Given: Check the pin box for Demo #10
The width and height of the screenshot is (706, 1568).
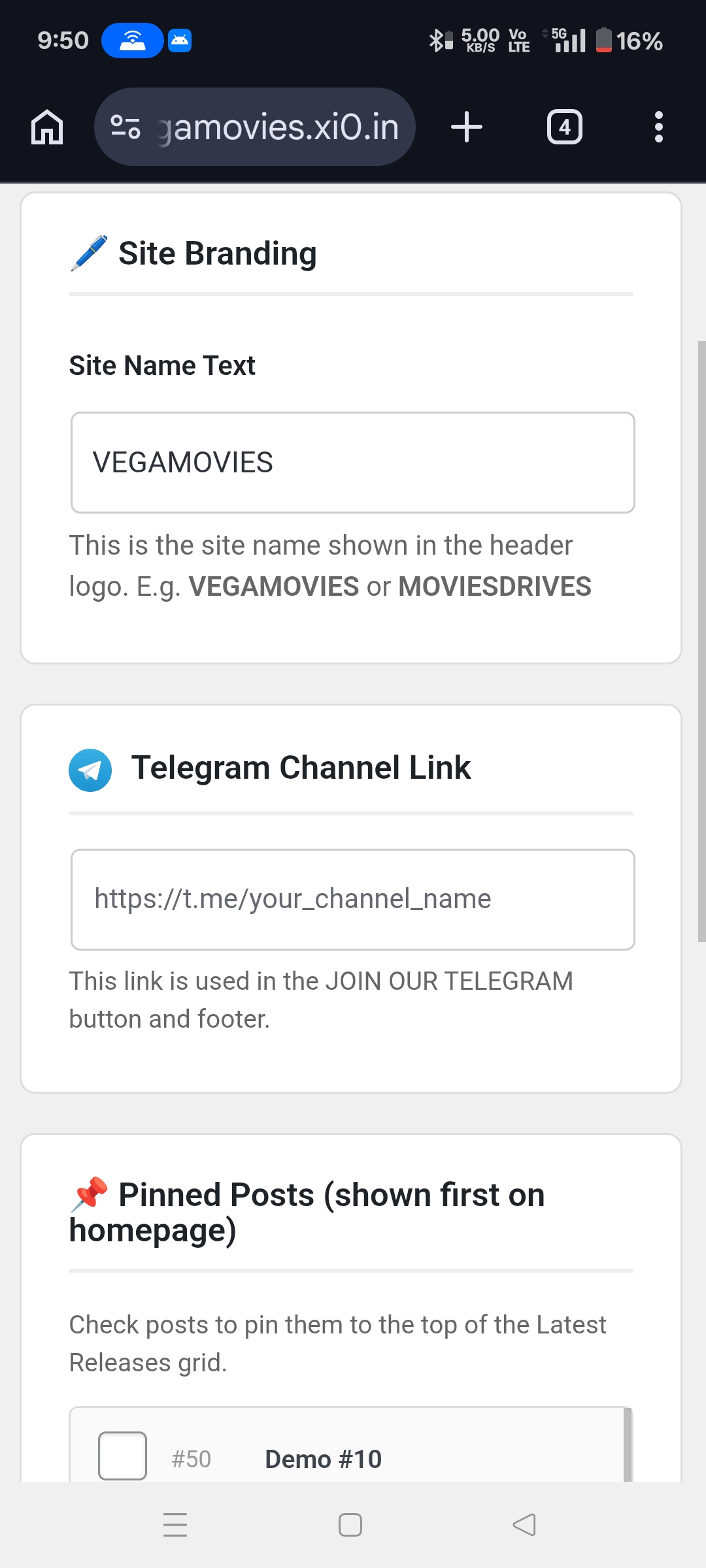Looking at the screenshot, I should coord(122,1456).
